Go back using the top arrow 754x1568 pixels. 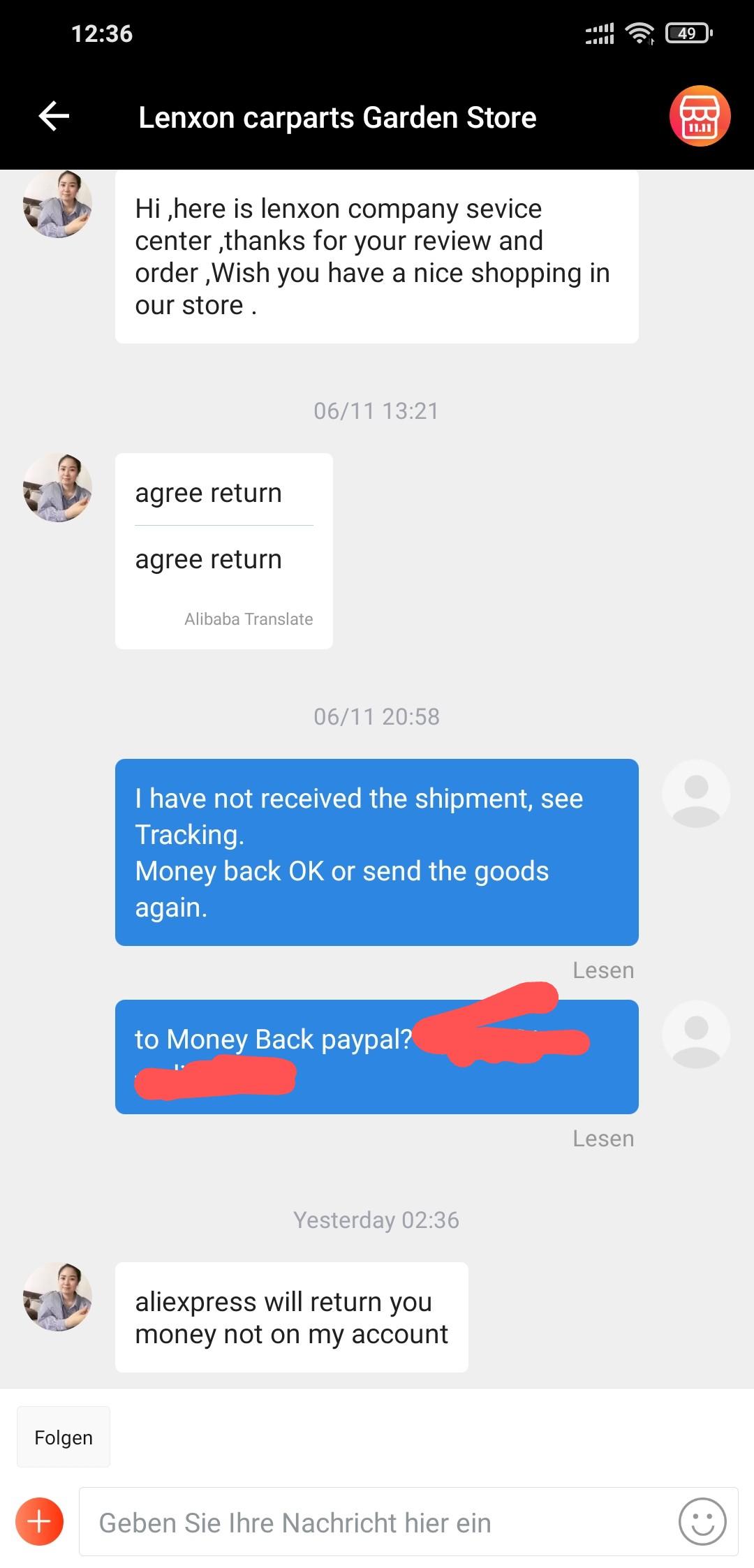(x=54, y=116)
